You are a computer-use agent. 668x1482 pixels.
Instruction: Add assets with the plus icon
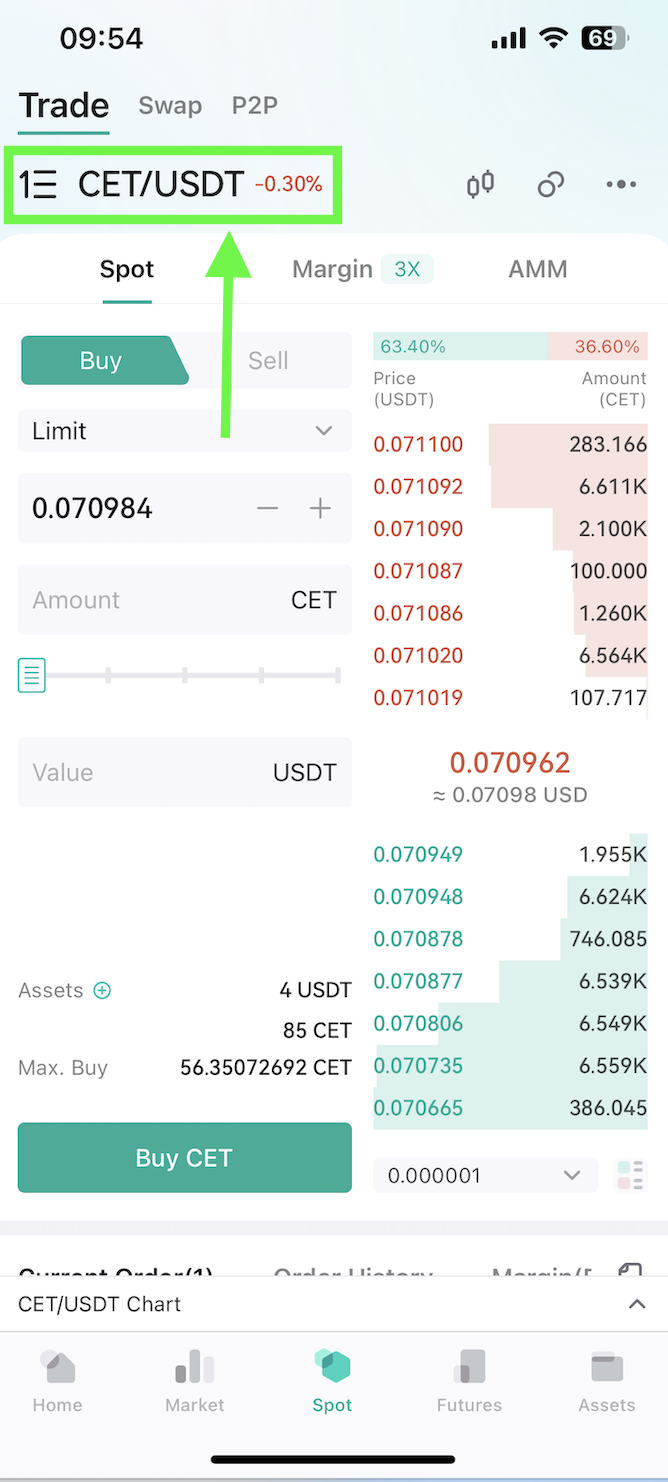(x=102, y=990)
